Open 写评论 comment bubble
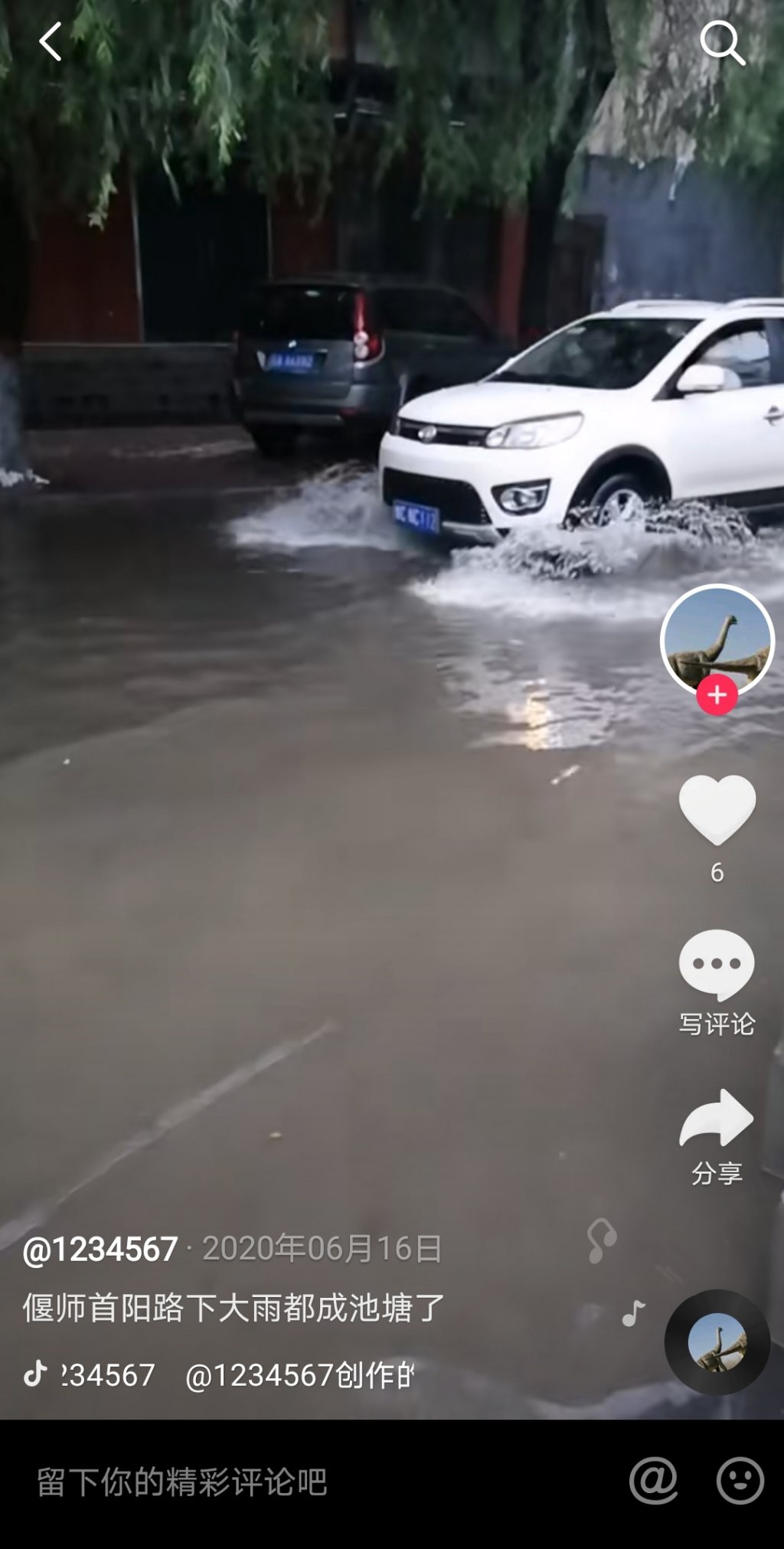 tap(717, 966)
